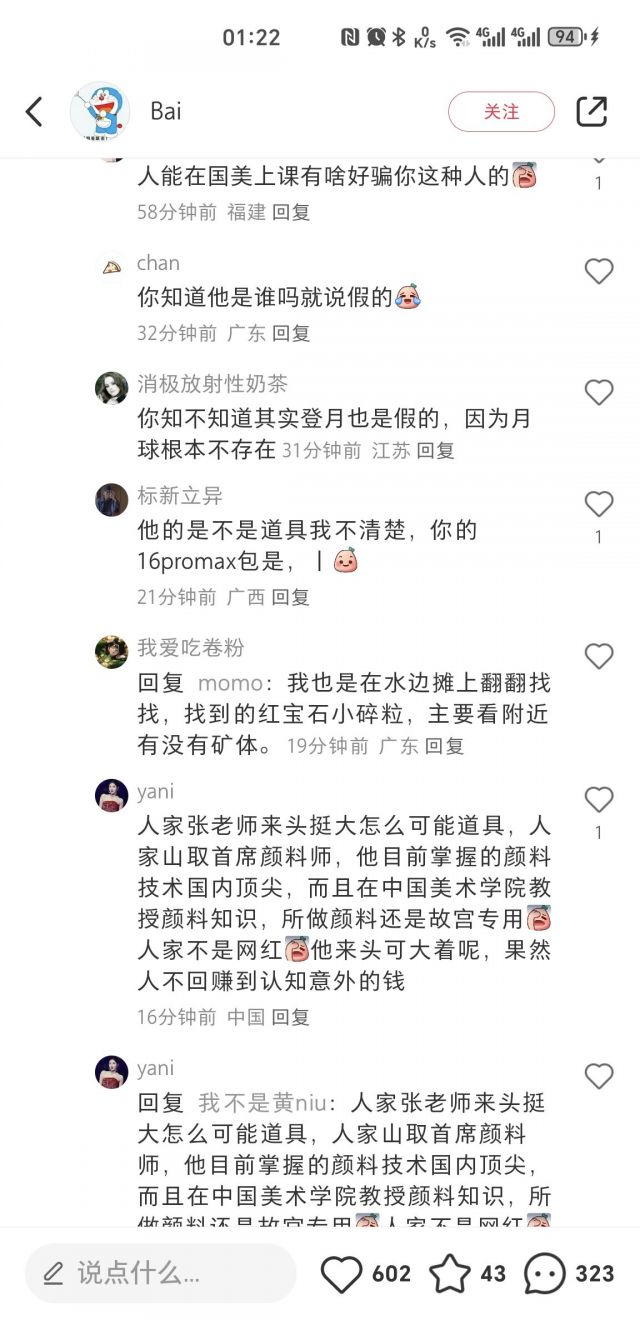Save the post using the star icon
Viewport: 640px width, 1320px height.
tap(450, 1273)
